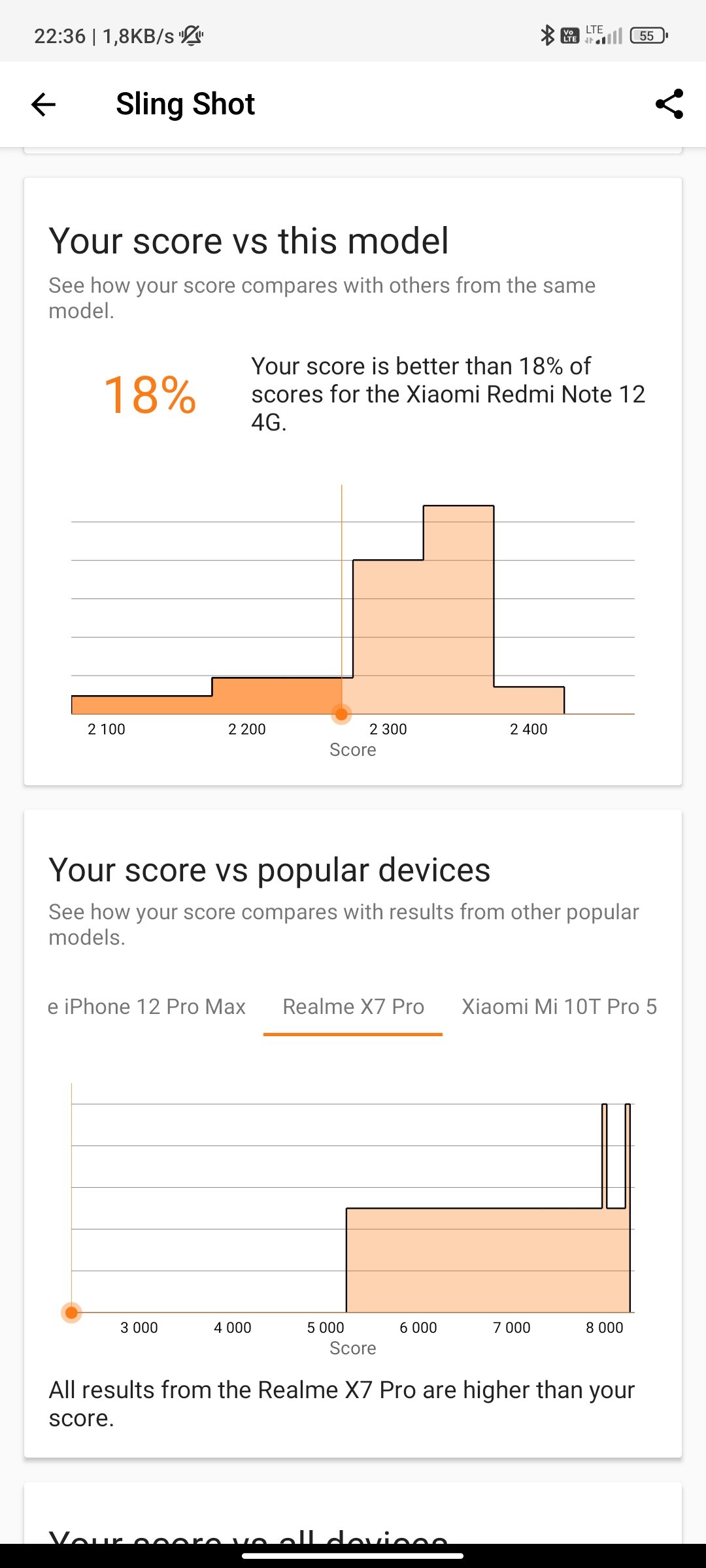Select the Realme X7 Pro tab
This screenshot has width=706, height=1568.
[x=353, y=1007]
